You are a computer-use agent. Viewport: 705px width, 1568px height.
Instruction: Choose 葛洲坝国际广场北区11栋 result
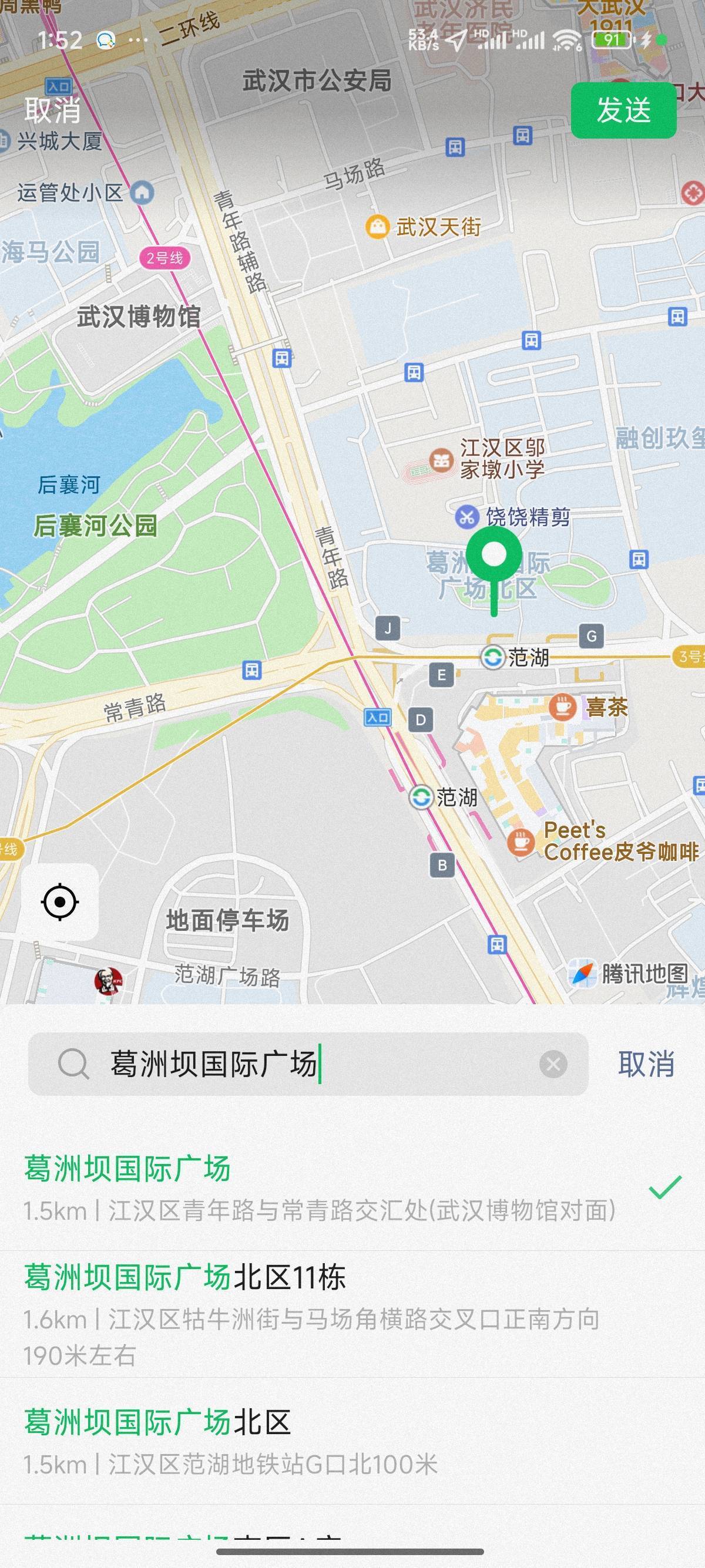(352, 1314)
